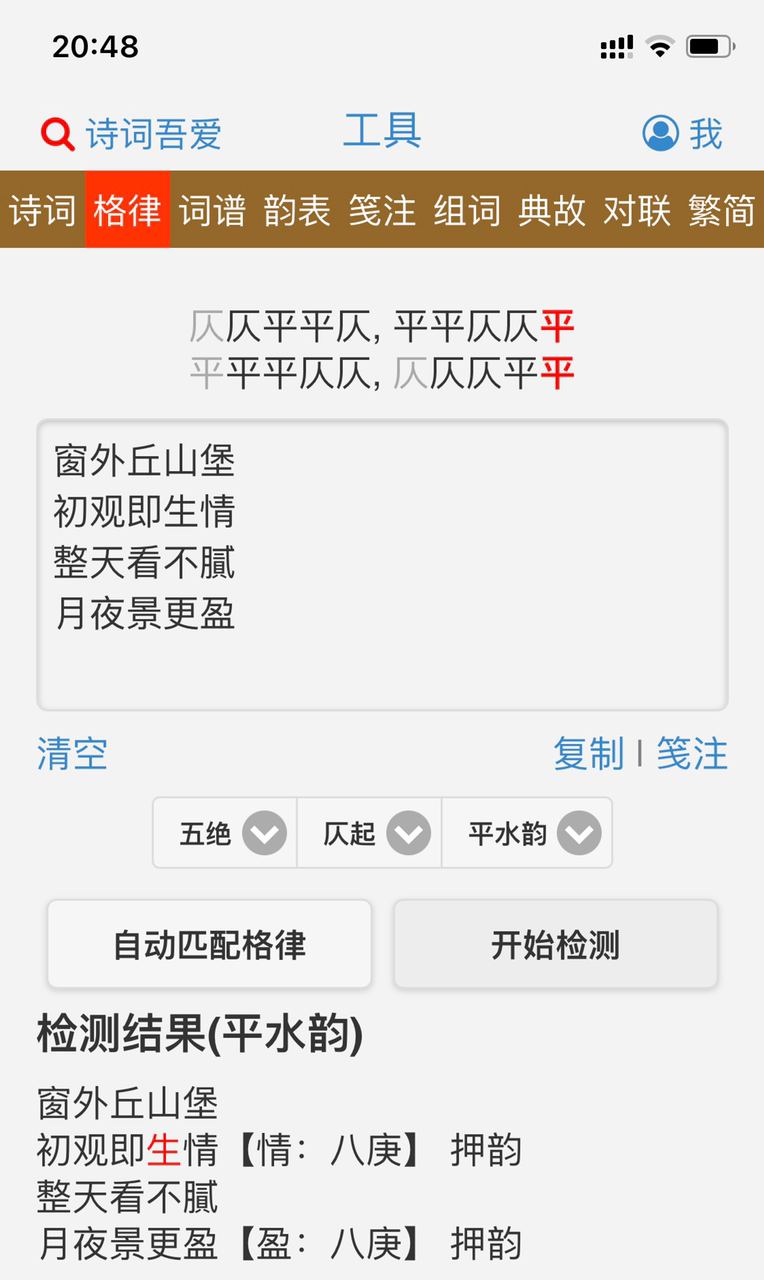Switch to the 对联 tab
The height and width of the screenshot is (1280, 764).
pos(637,210)
